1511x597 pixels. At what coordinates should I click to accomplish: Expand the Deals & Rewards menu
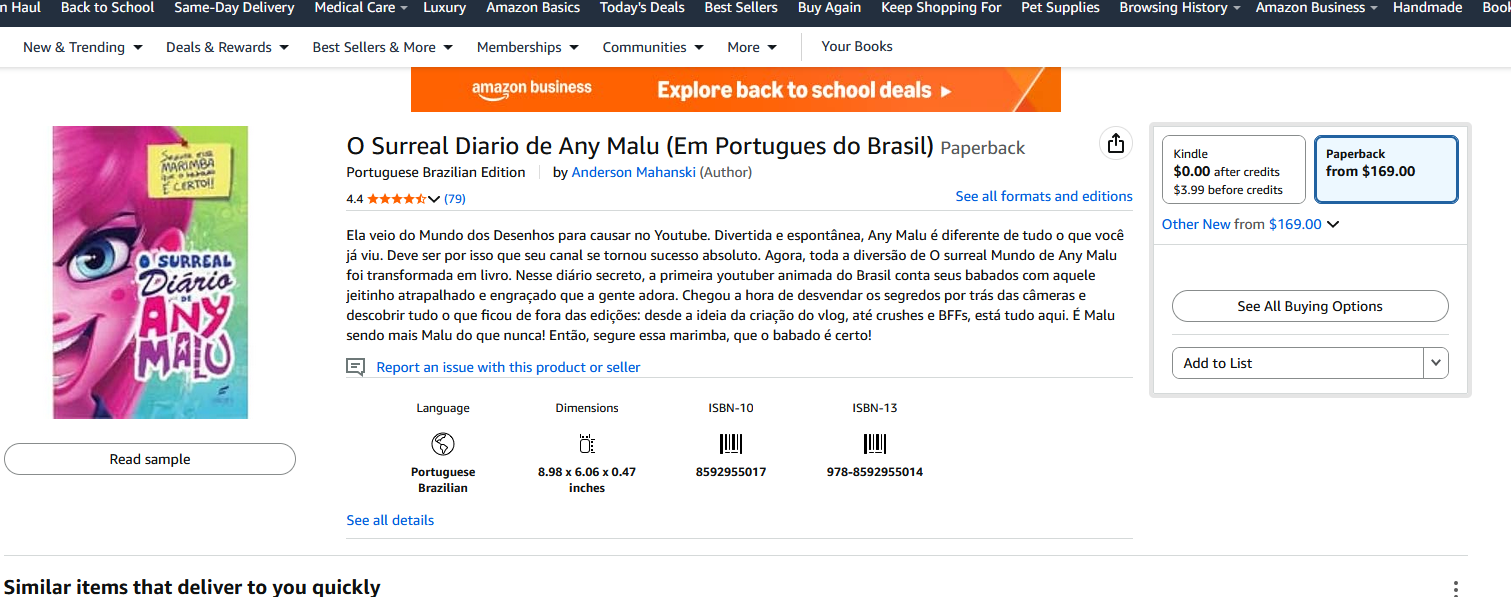(227, 47)
